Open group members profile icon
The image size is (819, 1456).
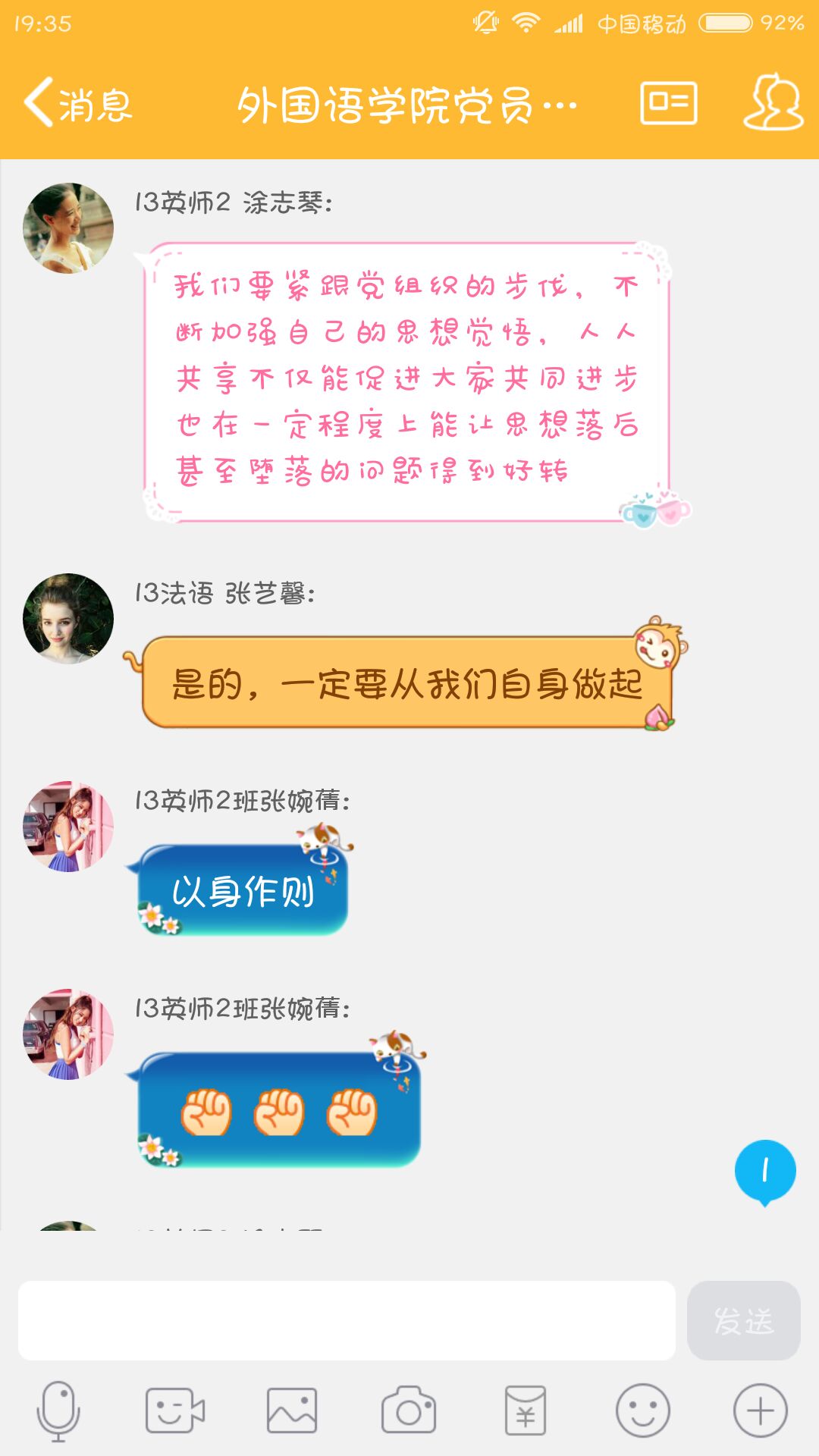[x=773, y=103]
